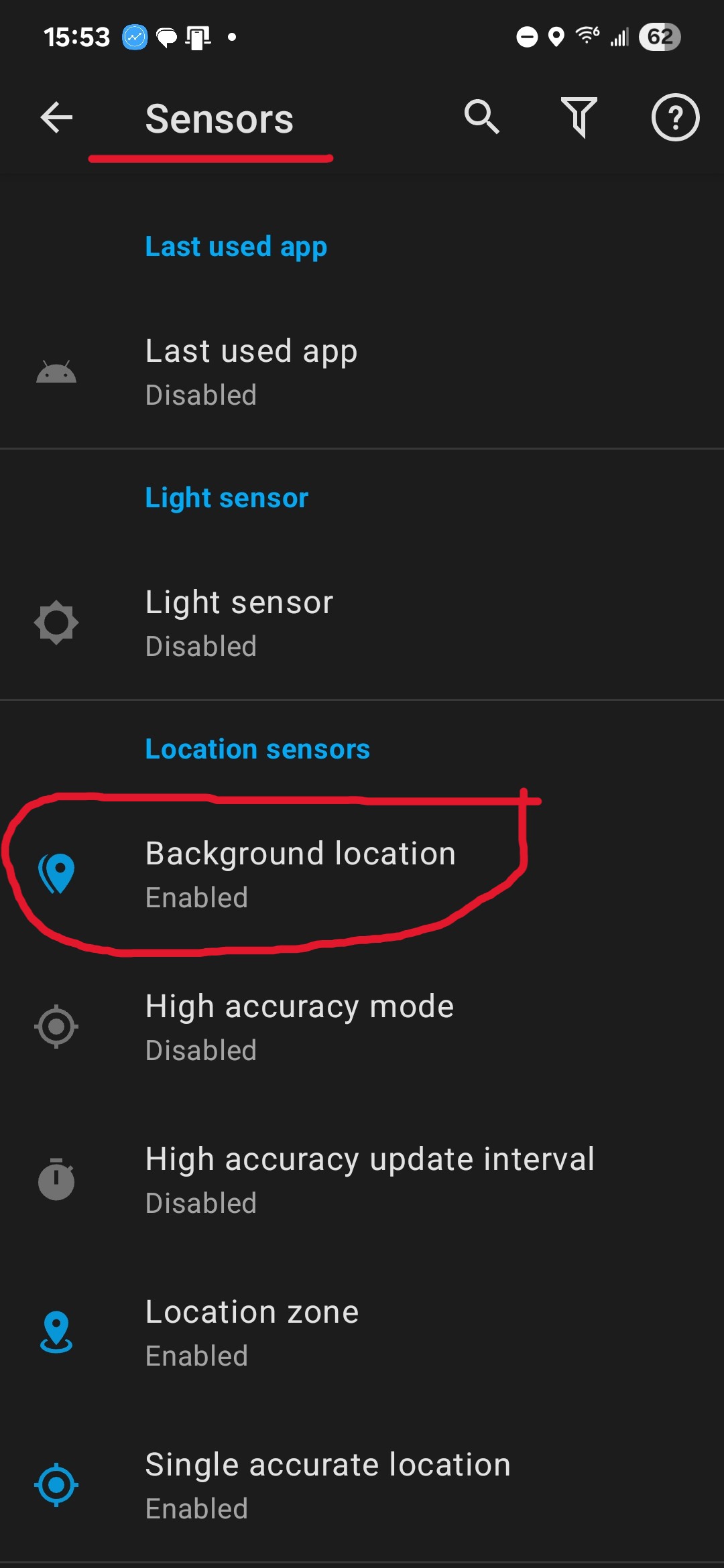Open the Light sensor settings row
This screenshot has height=1568, width=724.
[362, 623]
